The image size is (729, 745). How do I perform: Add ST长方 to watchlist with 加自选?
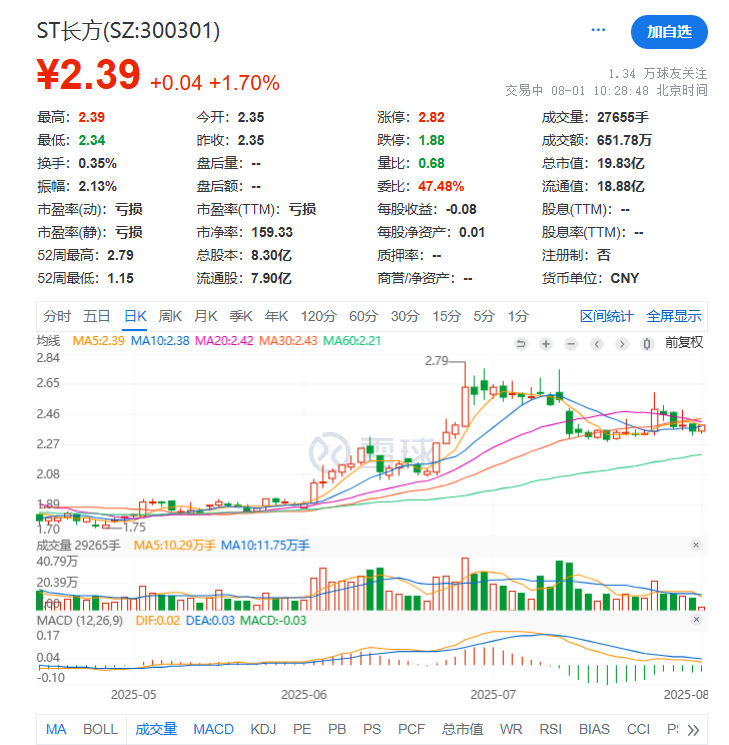669,32
